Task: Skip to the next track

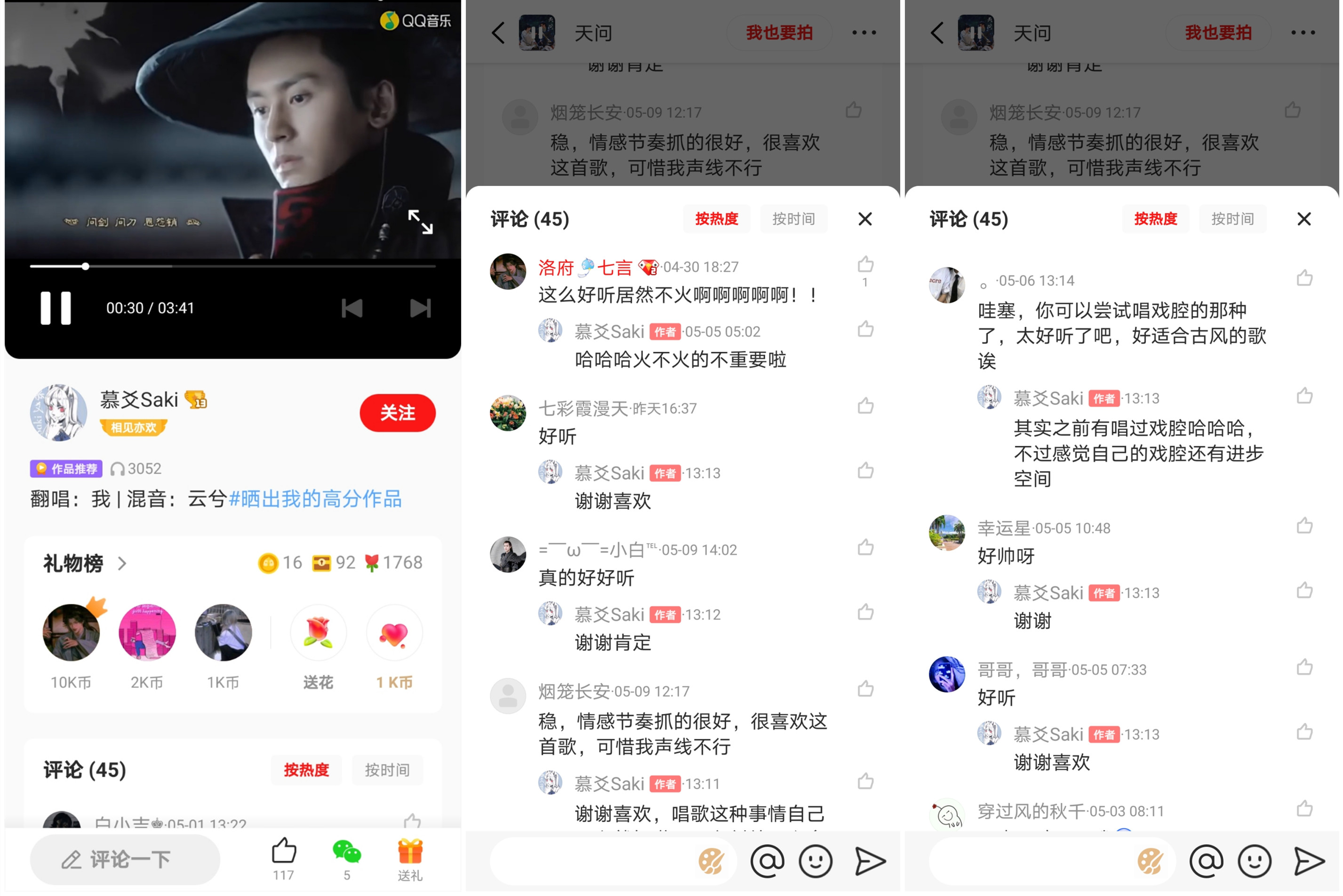Action: coord(420,309)
